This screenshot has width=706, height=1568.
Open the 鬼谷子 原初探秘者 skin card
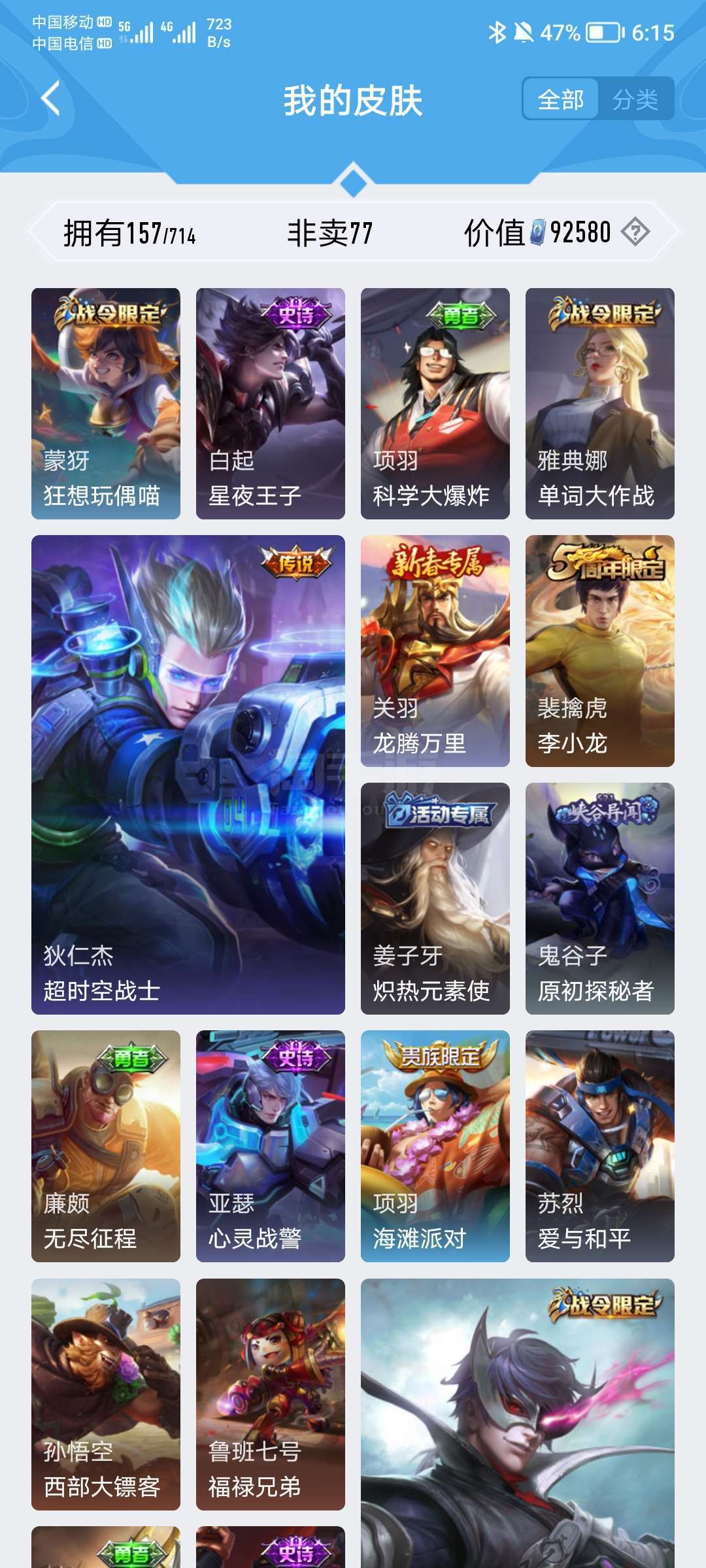[x=600, y=898]
